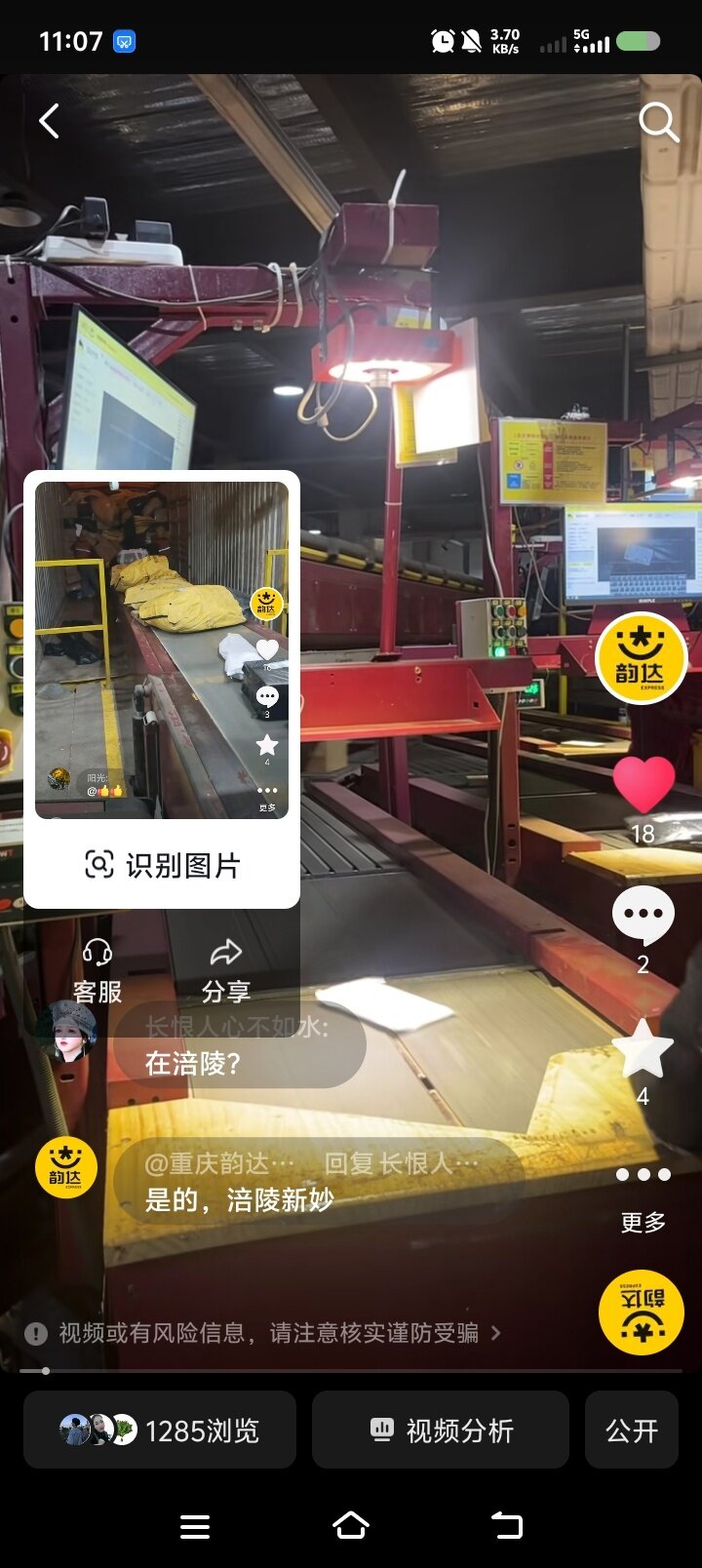Open 视频分析 video analytics
The height and width of the screenshot is (1568, 702).
[441, 1431]
